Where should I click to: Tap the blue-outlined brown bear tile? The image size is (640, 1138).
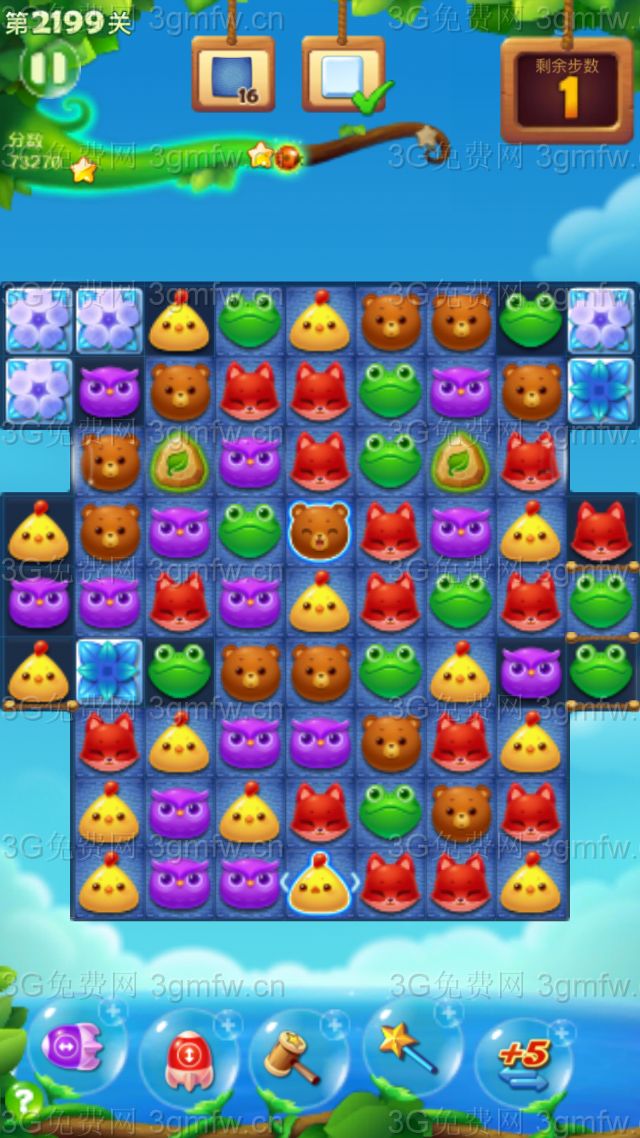[x=319, y=530]
